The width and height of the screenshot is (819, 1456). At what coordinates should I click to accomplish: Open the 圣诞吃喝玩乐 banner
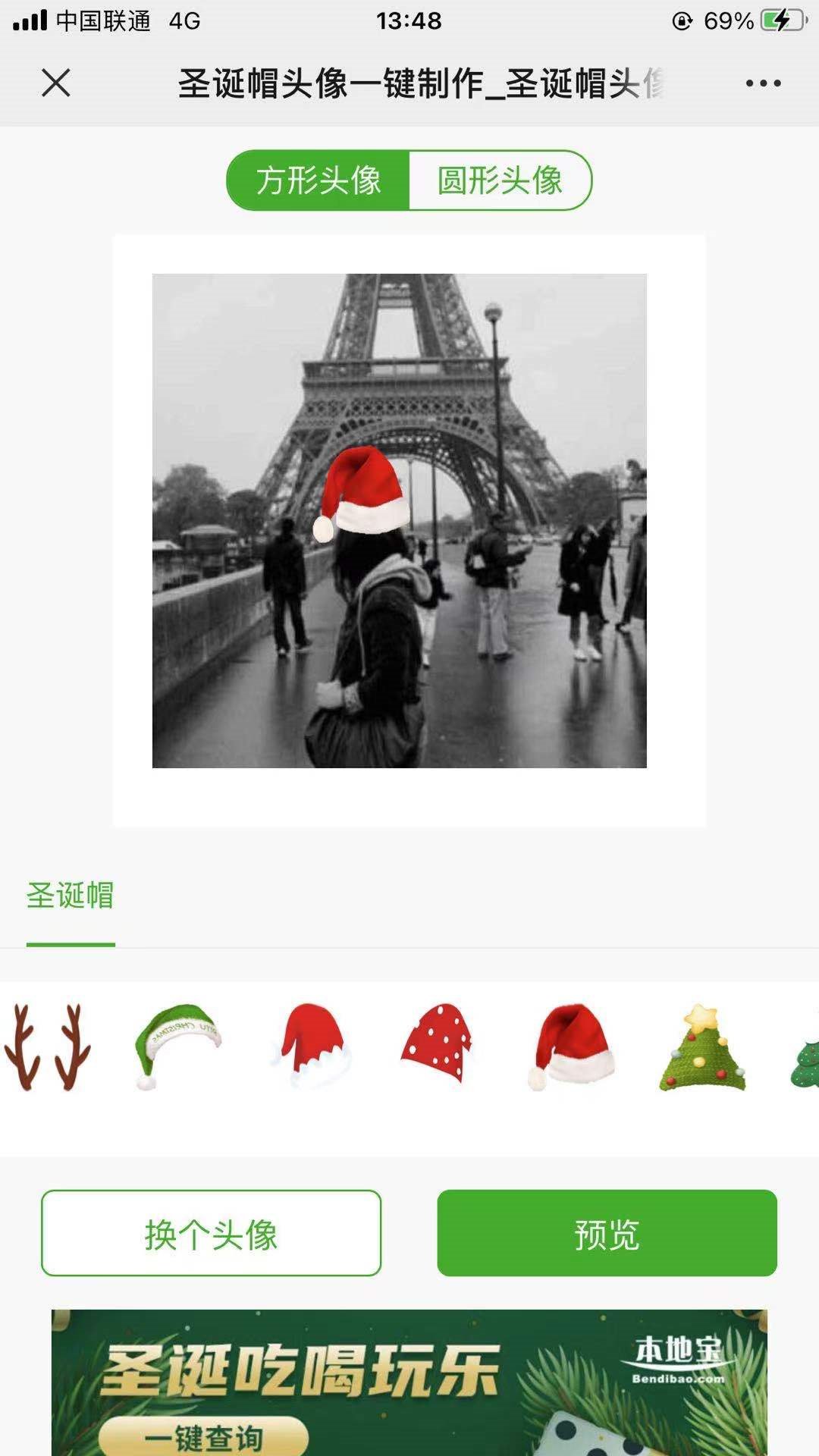409,1380
